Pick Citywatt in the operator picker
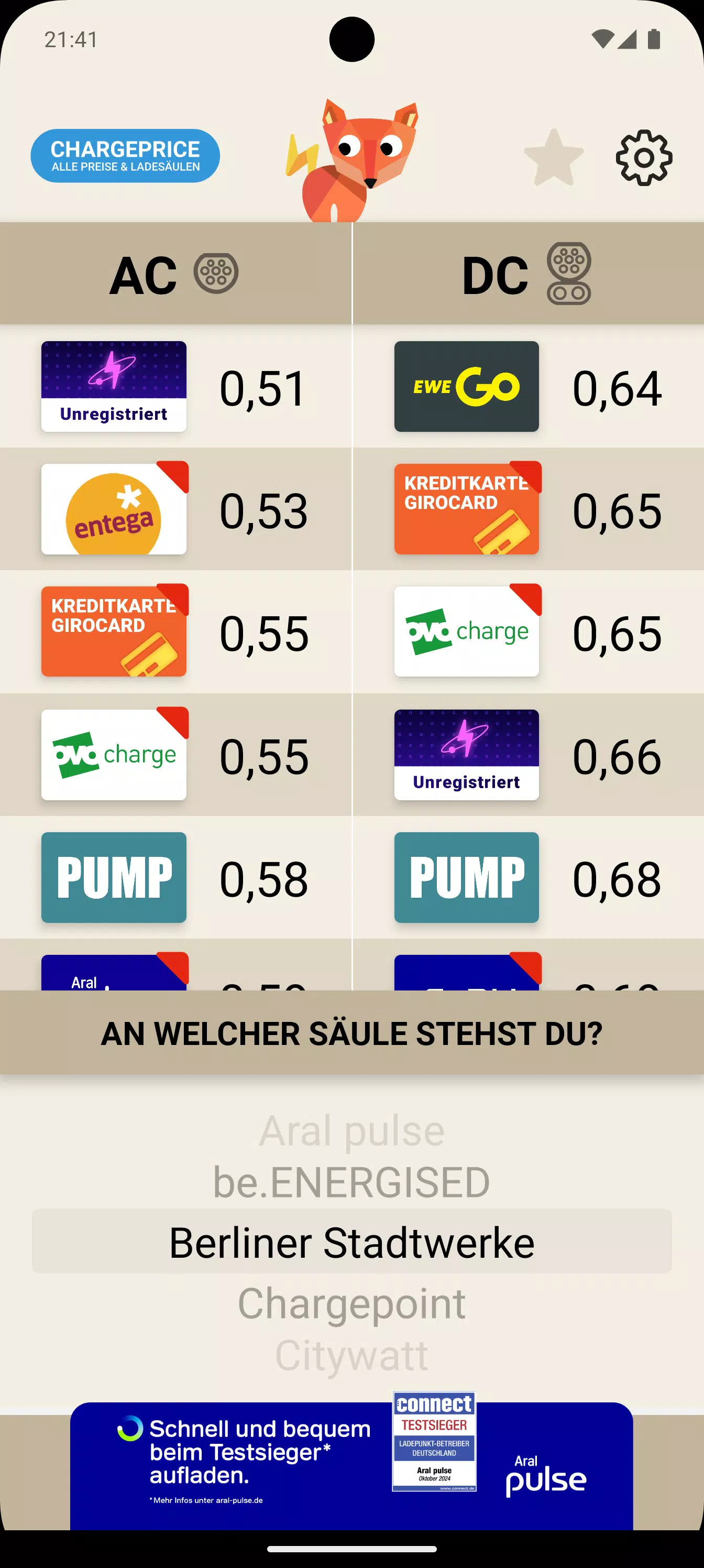The image size is (704, 1568). click(x=351, y=1356)
